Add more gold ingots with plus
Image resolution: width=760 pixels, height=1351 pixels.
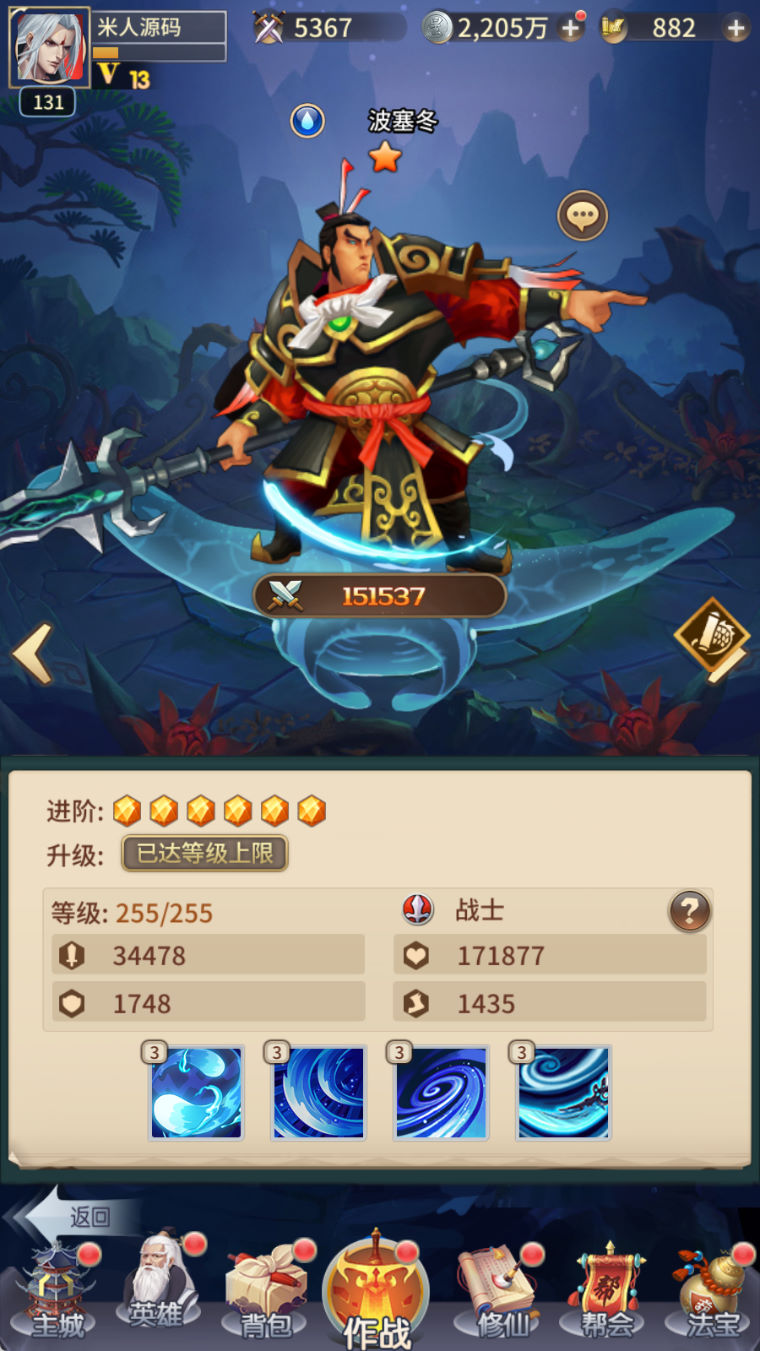tap(736, 28)
